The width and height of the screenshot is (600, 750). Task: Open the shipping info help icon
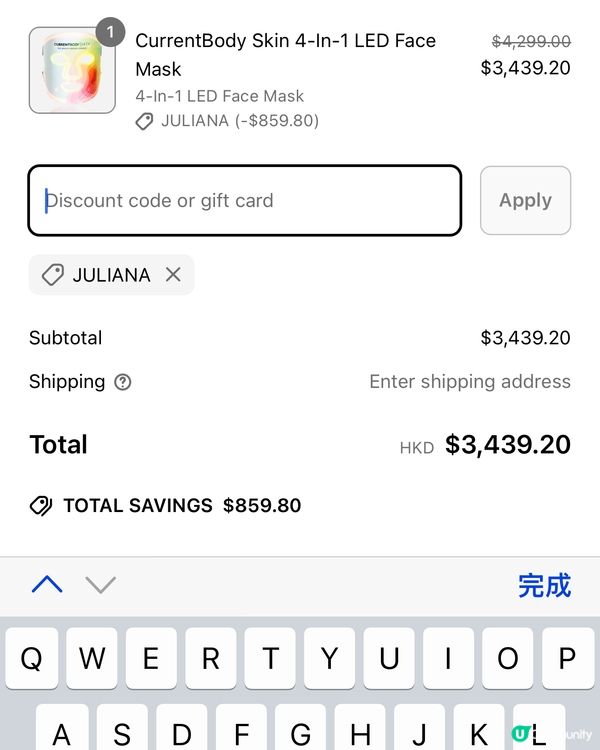click(123, 382)
